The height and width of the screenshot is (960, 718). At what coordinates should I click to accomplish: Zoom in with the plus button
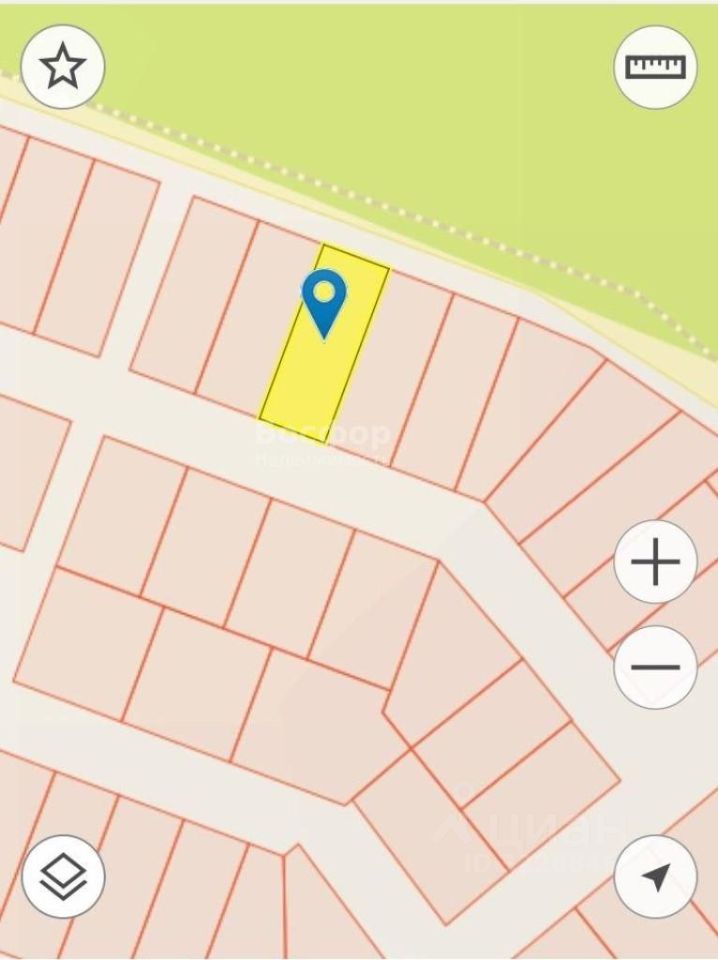655,563
